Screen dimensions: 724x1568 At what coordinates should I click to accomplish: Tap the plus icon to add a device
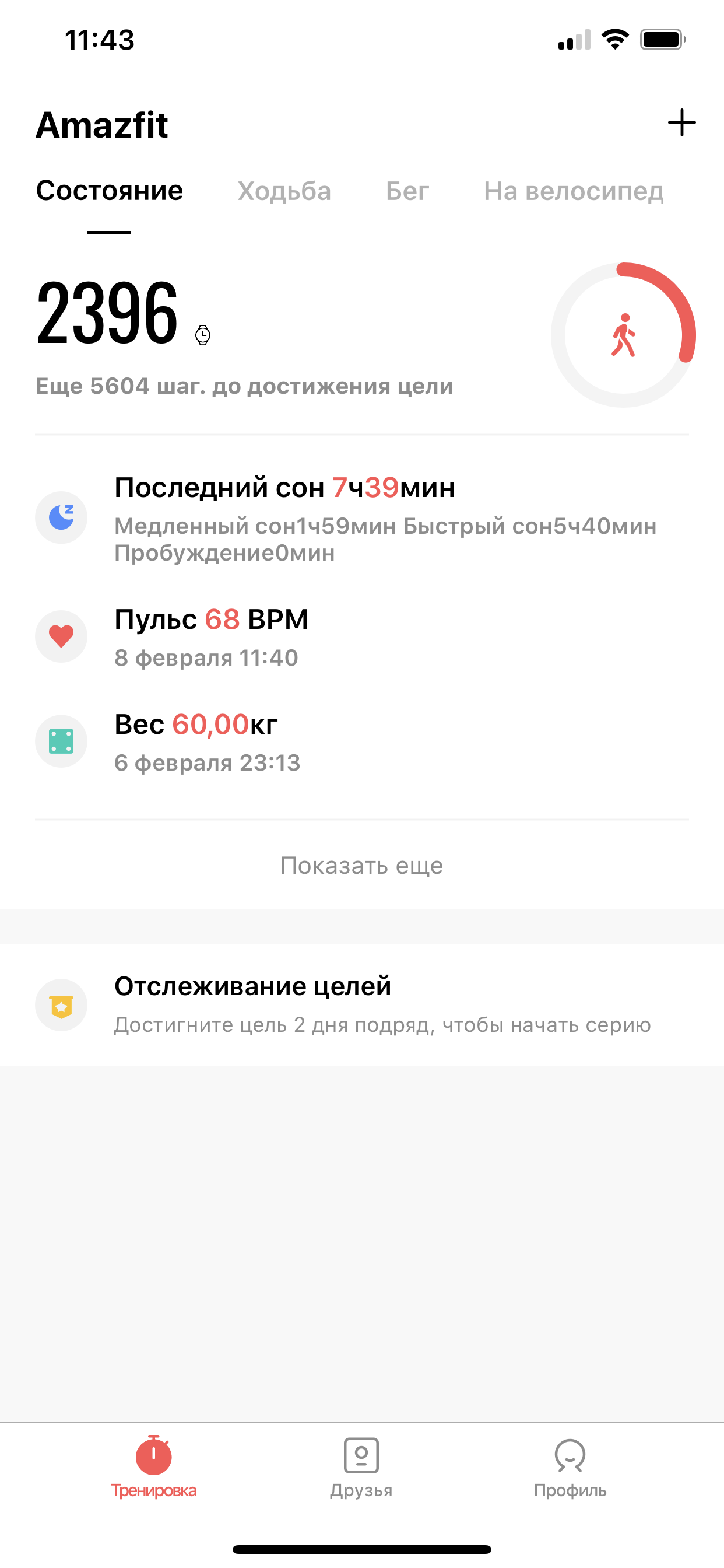[x=681, y=123]
